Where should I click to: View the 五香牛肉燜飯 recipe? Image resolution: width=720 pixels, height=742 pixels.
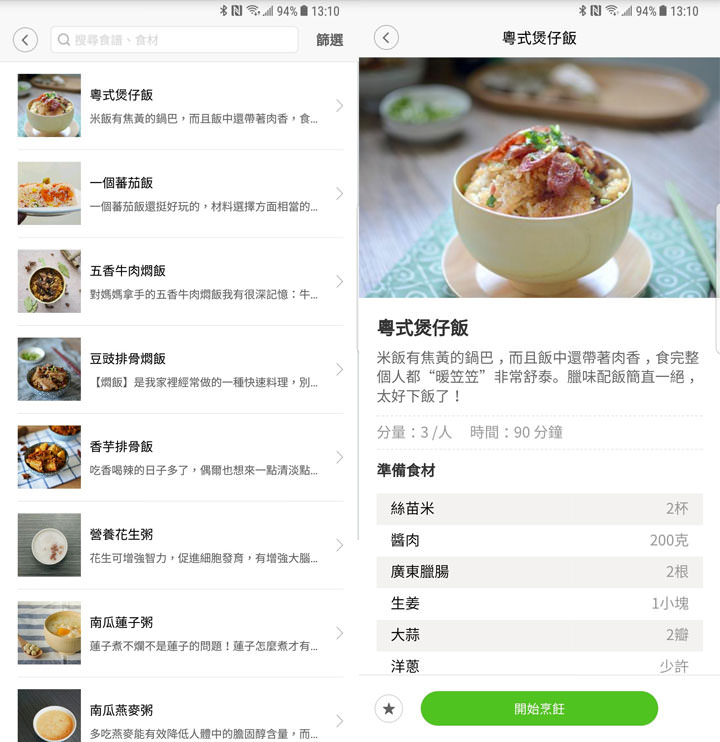[180, 282]
